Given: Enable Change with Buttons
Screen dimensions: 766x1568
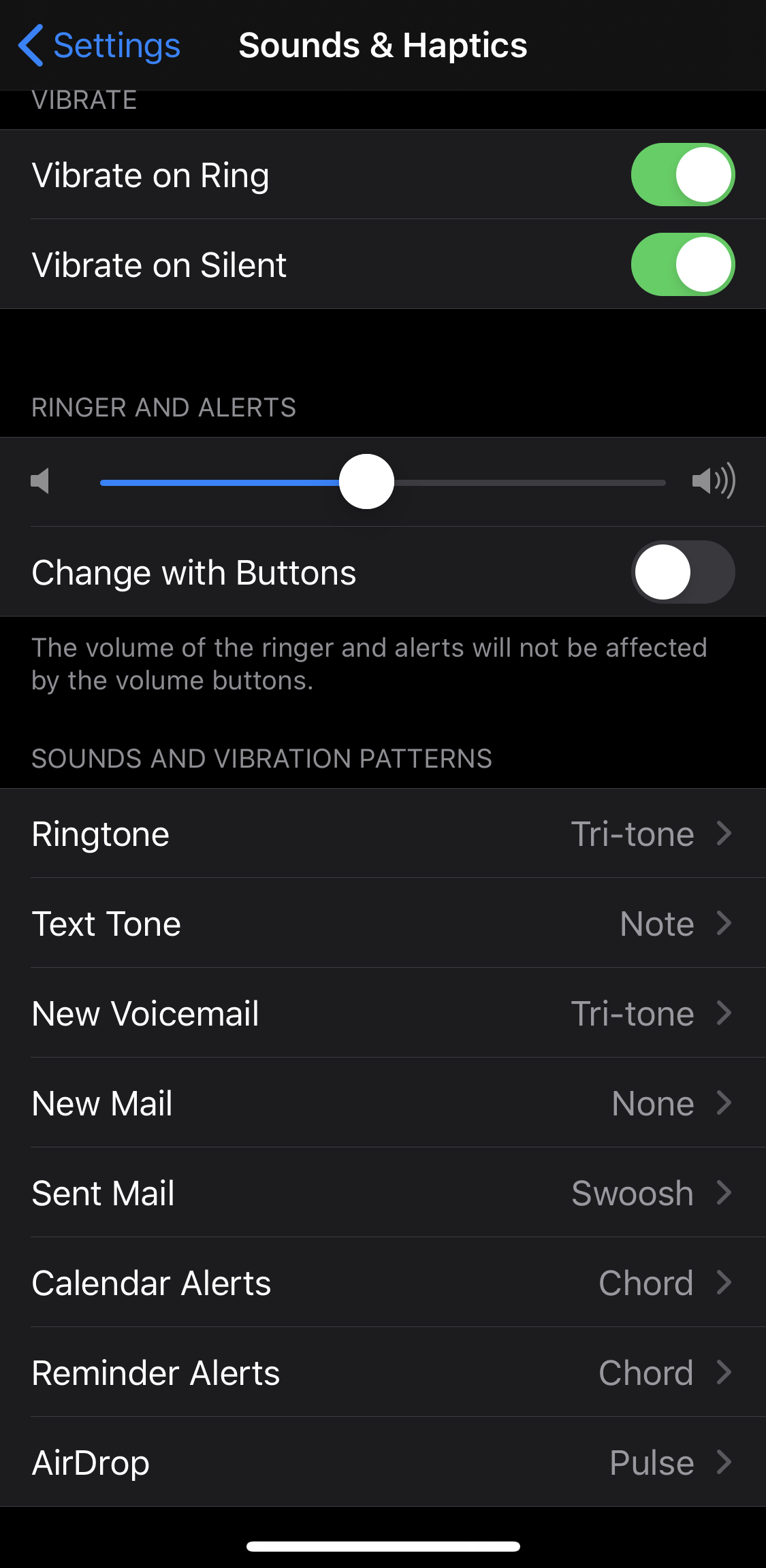Looking at the screenshot, I should click(683, 572).
